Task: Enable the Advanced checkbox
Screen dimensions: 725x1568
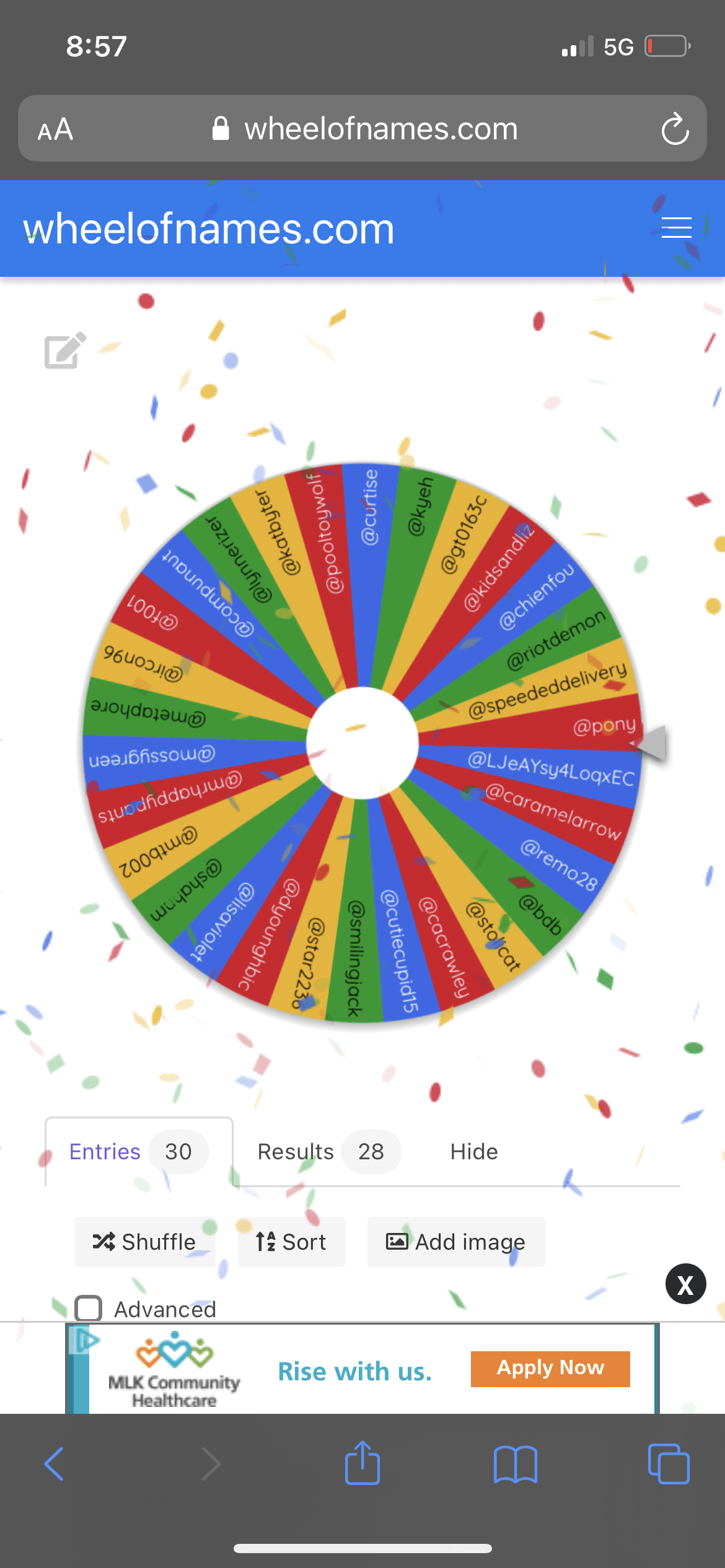Action: click(88, 1309)
